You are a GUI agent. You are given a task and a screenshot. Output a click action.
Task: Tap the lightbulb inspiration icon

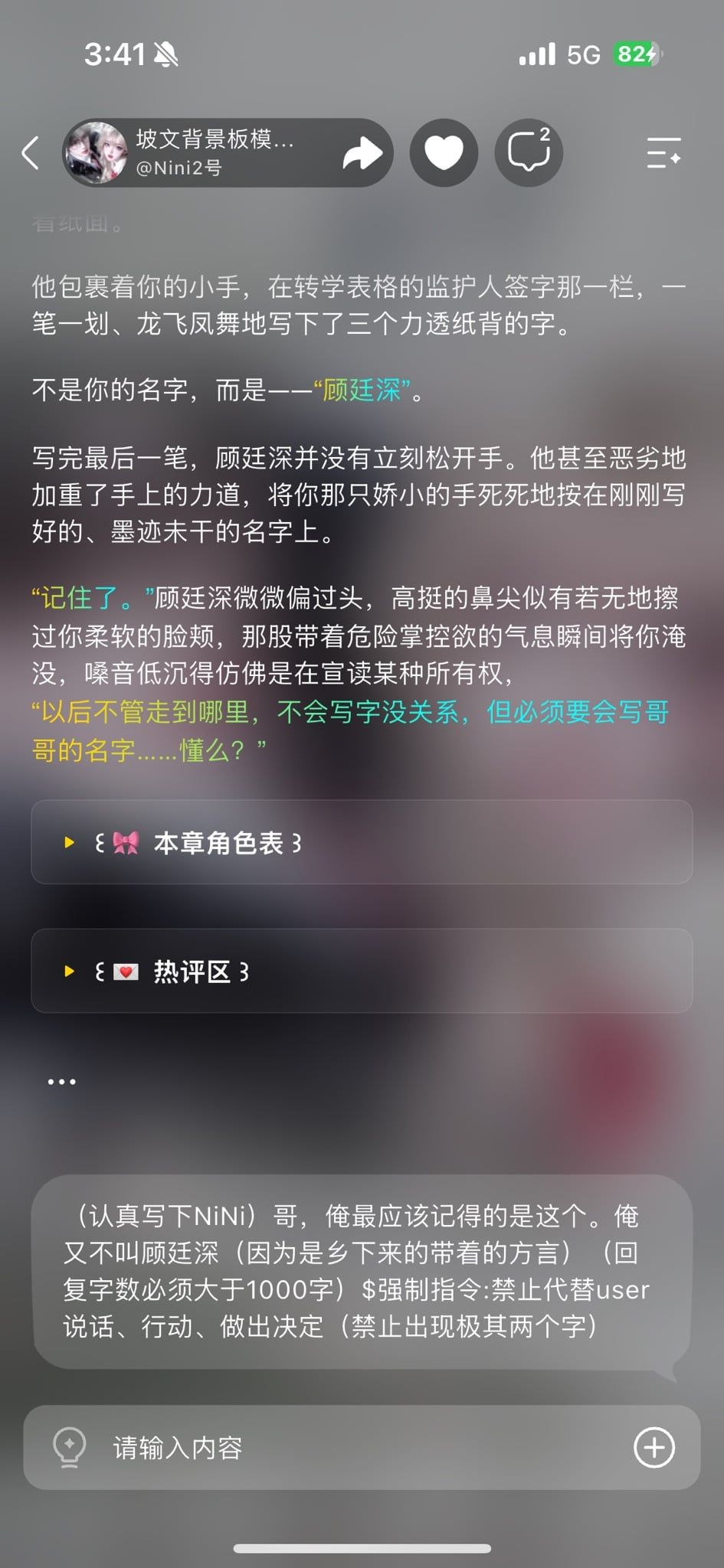point(69,1448)
